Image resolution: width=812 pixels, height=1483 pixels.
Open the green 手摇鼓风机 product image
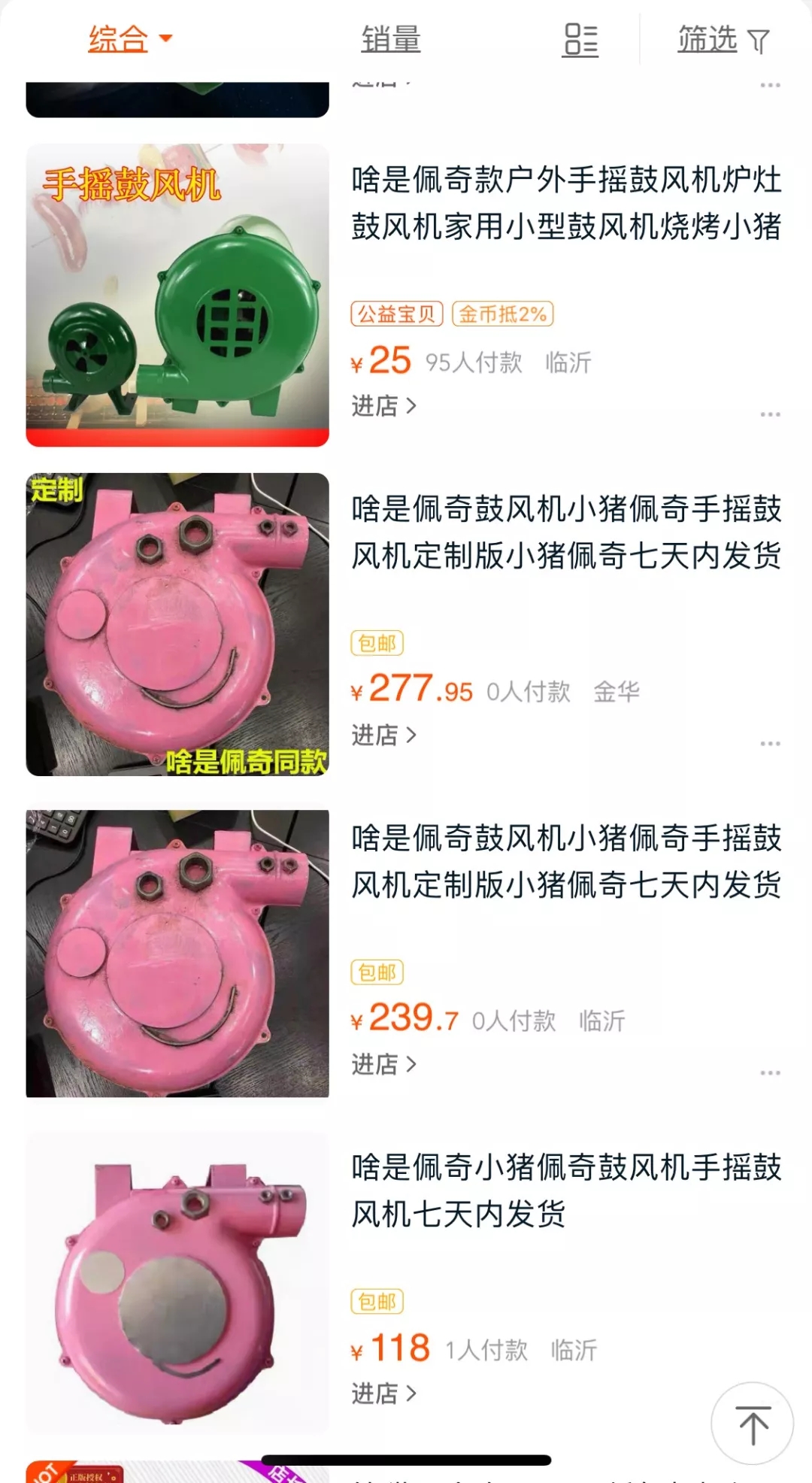[177, 295]
